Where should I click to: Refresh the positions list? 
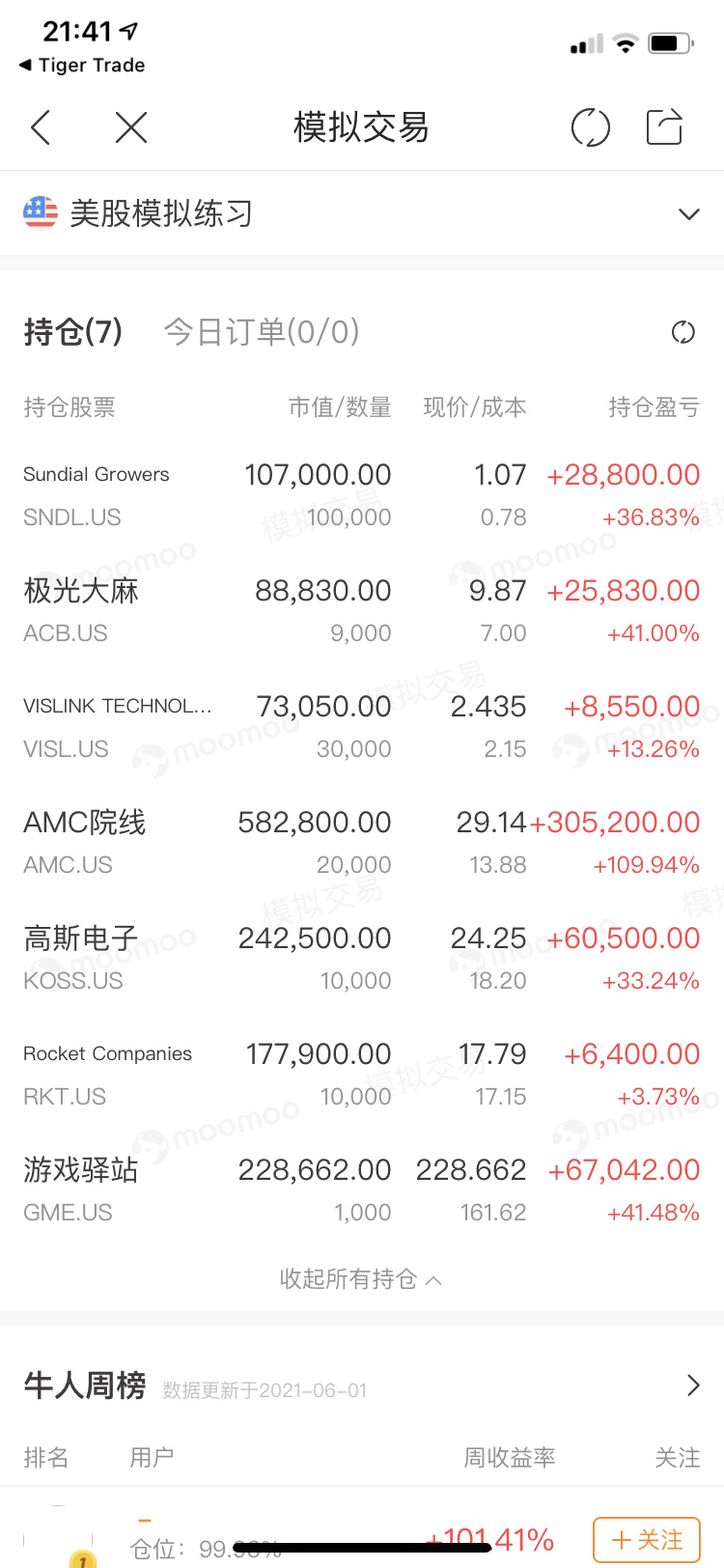[x=683, y=332]
